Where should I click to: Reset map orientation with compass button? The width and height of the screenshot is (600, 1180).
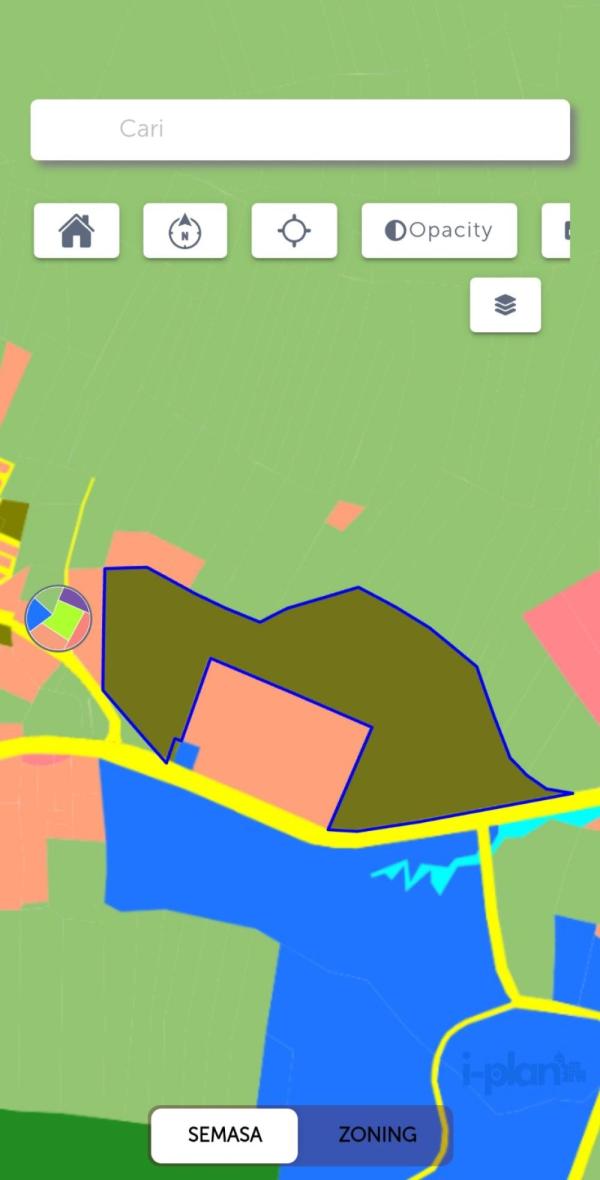(185, 231)
